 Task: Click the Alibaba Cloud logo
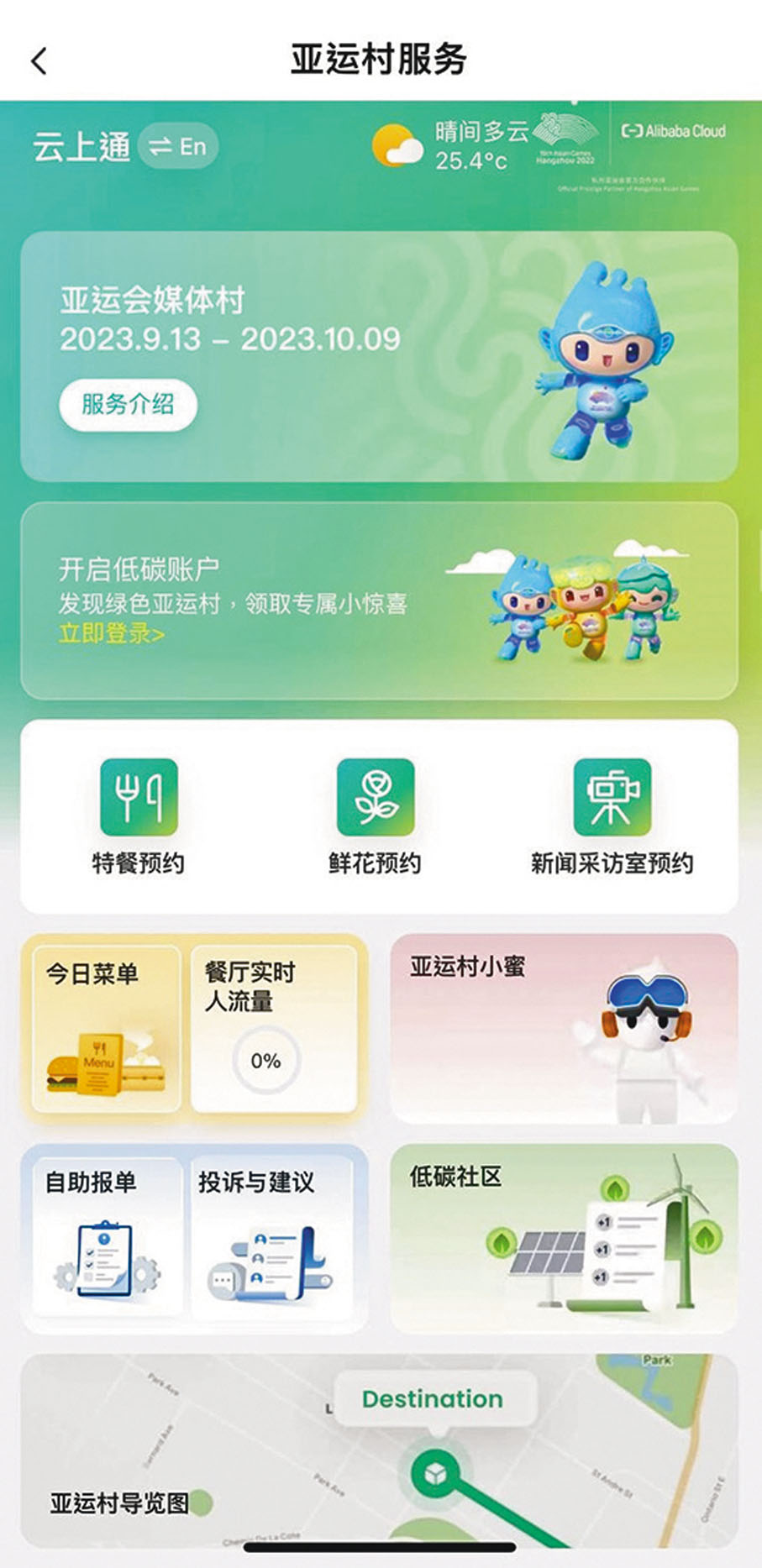(x=673, y=130)
